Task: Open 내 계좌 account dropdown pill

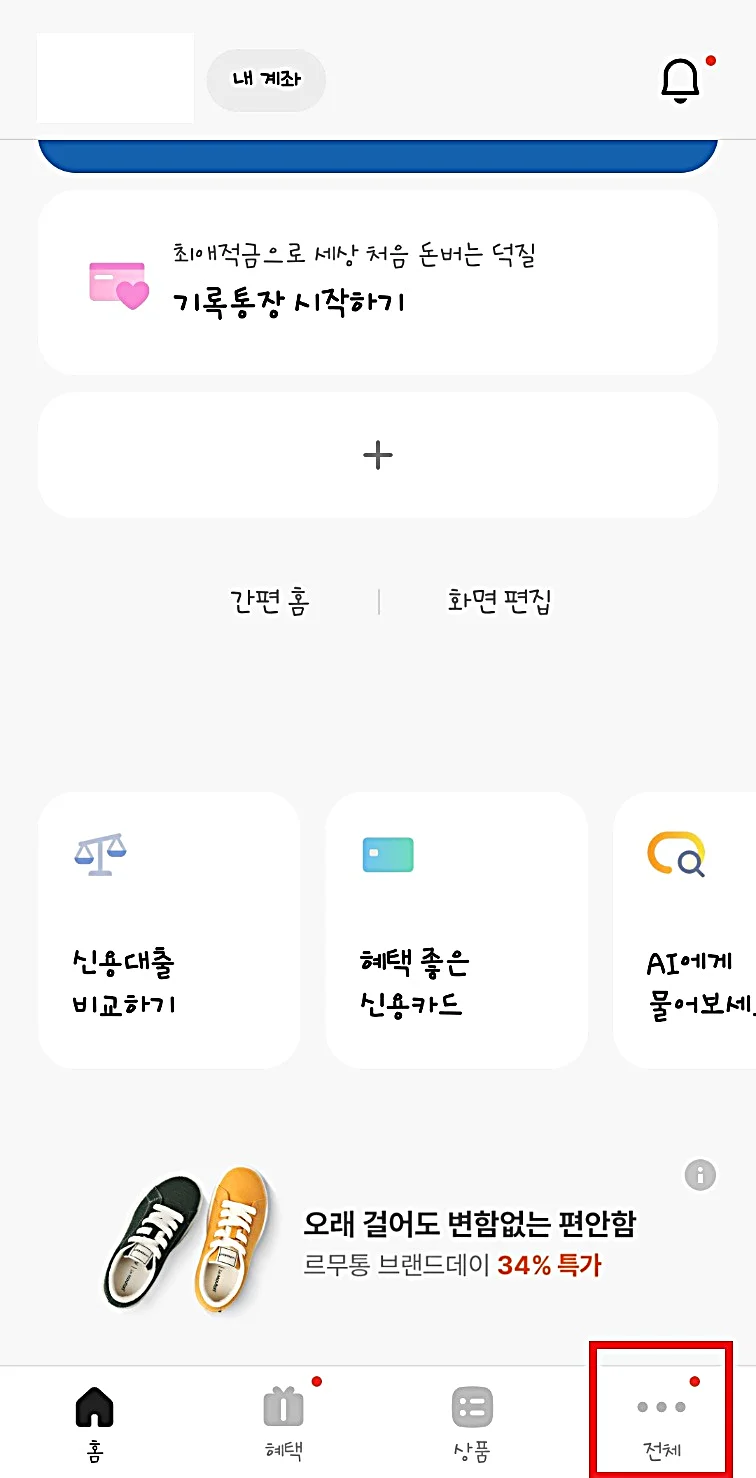Action: click(265, 81)
